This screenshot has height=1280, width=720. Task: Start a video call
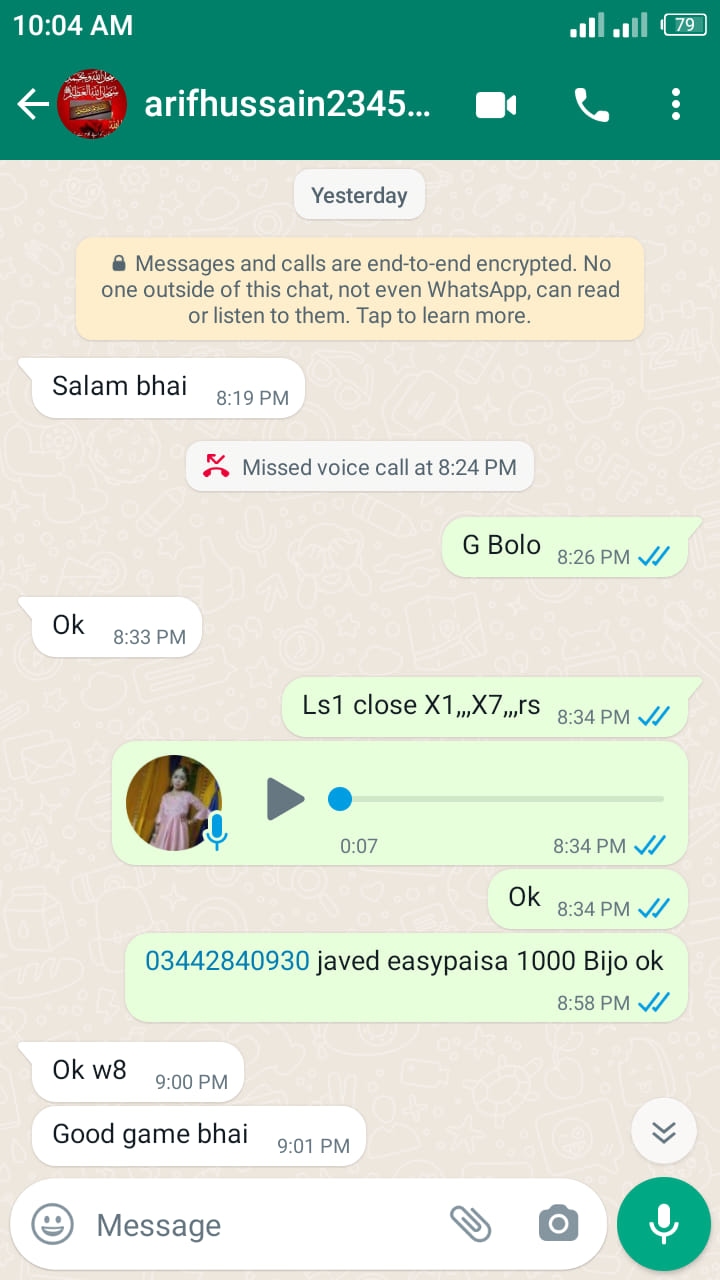496,104
